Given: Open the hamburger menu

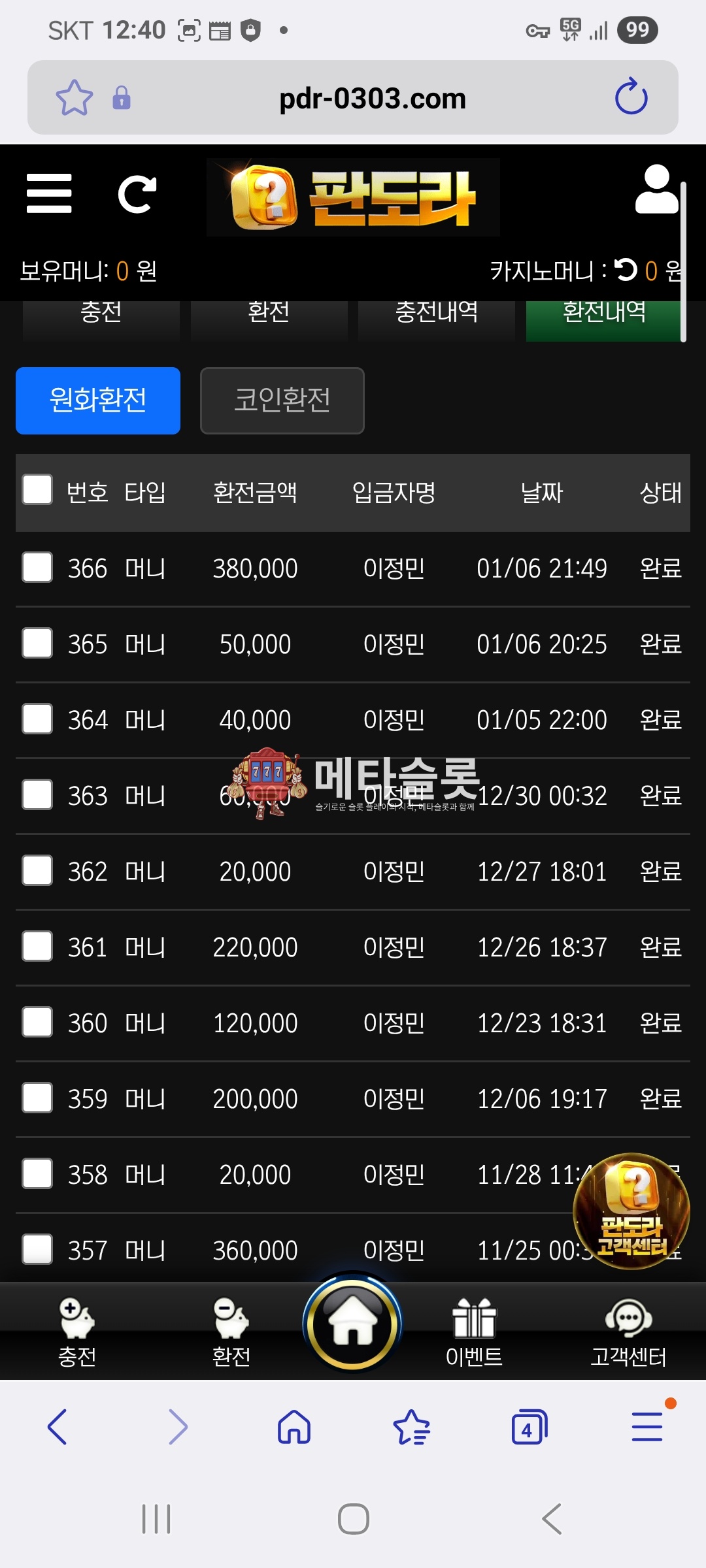Looking at the screenshot, I should 49,193.
